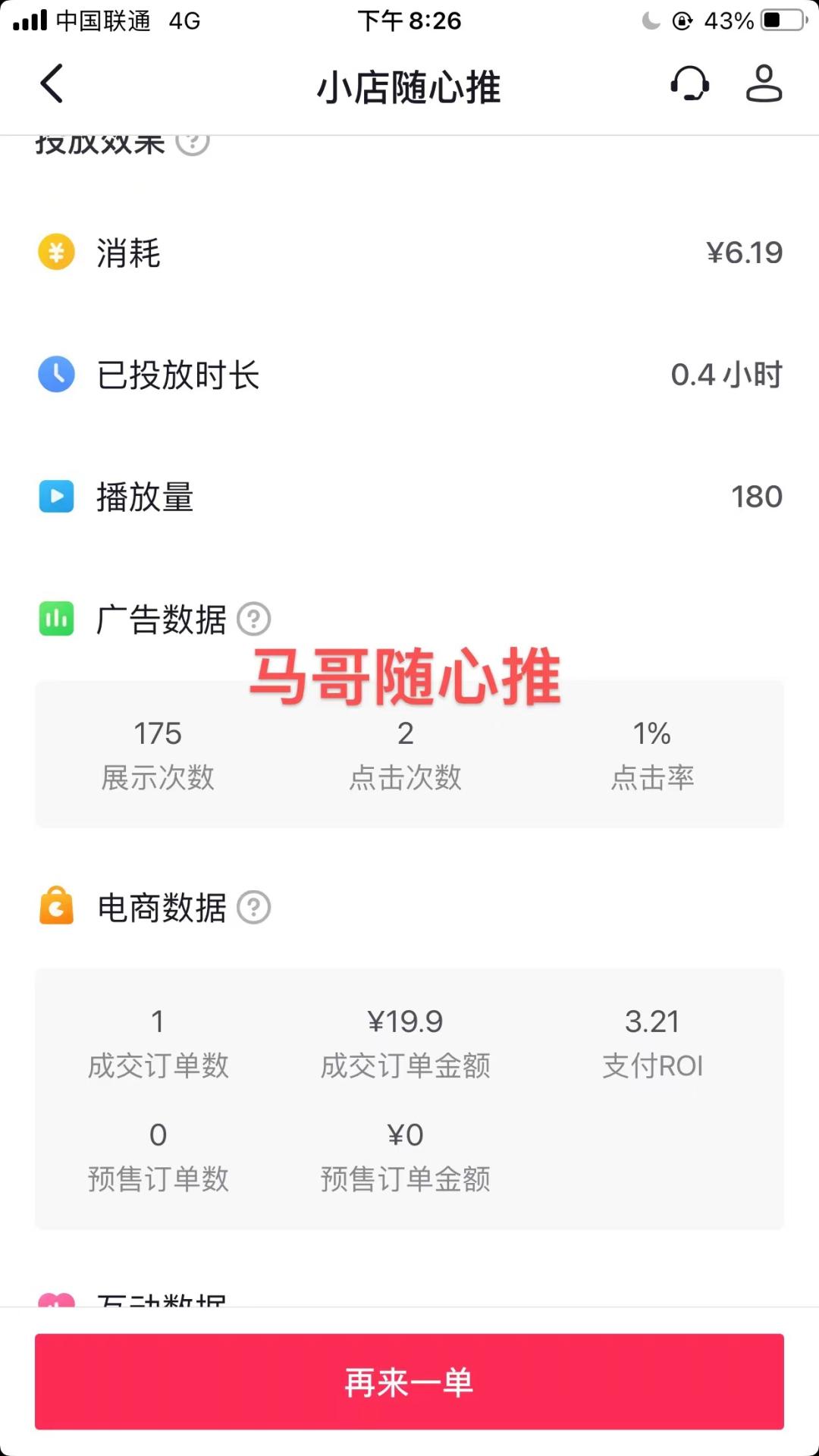This screenshot has height=1456, width=819.
Task: Tap the 展示次数 value 175
Action: pyautogui.click(x=158, y=733)
